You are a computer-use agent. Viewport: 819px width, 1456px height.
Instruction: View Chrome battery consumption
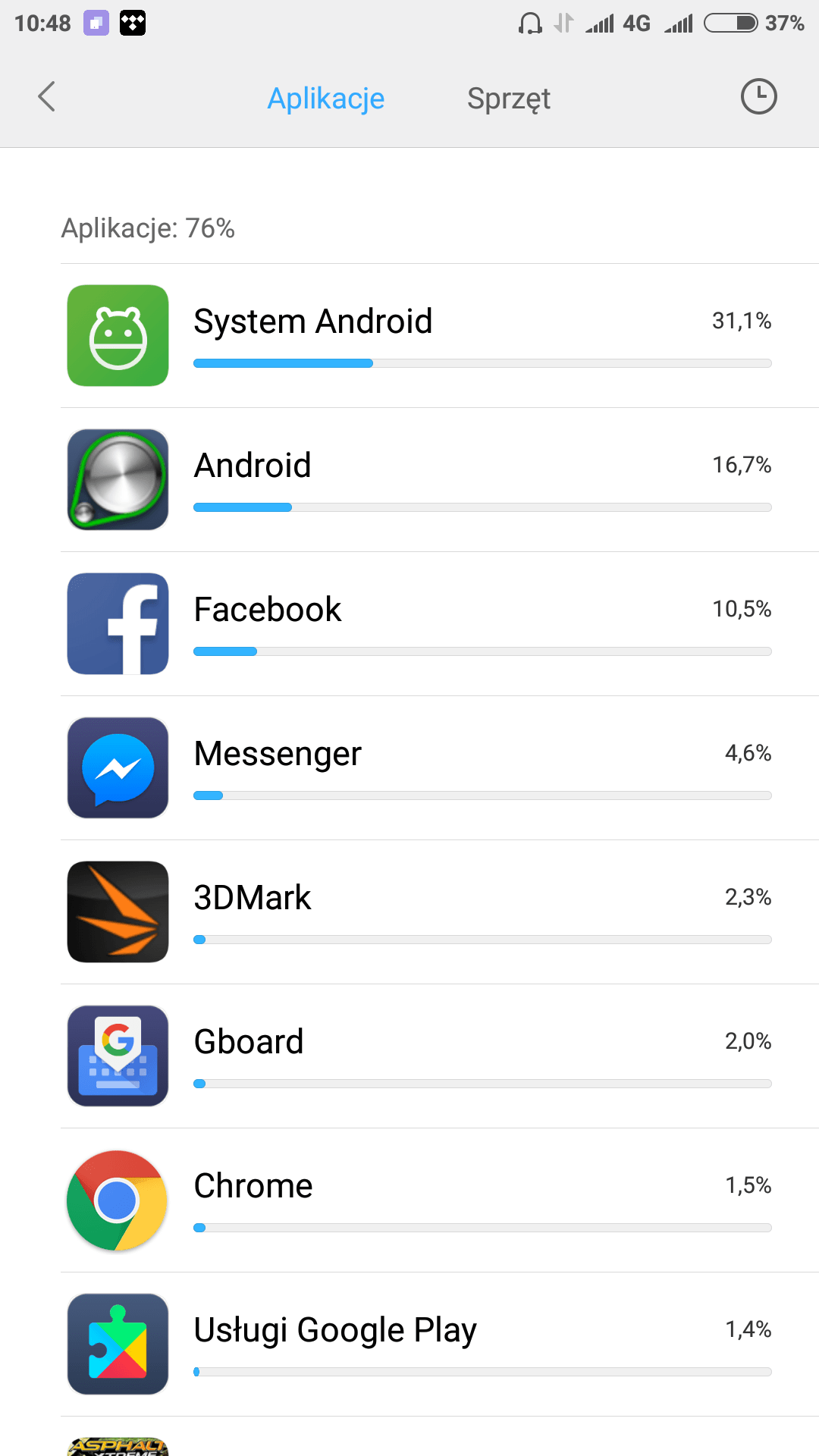pyautogui.click(x=440, y=1200)
